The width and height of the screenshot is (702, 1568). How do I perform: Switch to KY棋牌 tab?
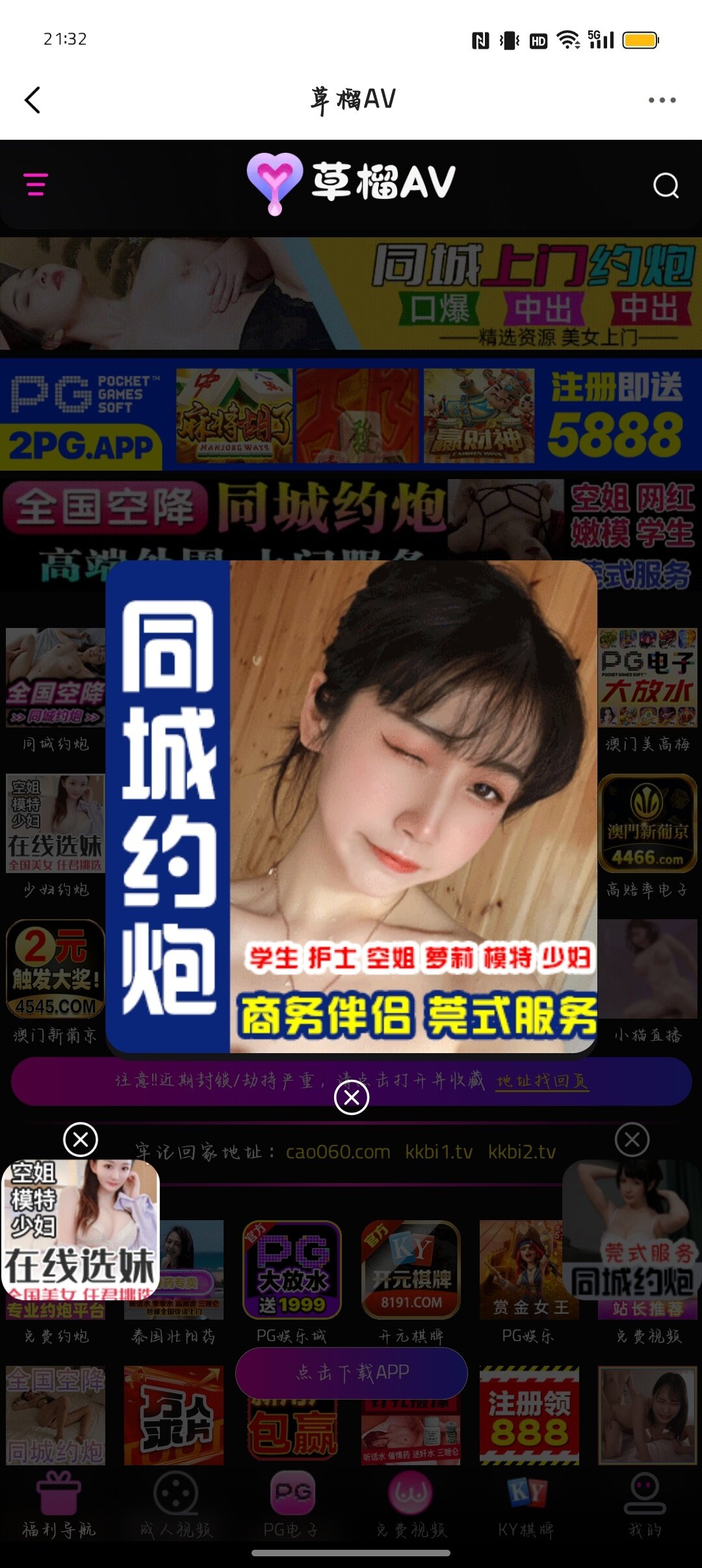pyautogui.click(x=526, y=1506)
